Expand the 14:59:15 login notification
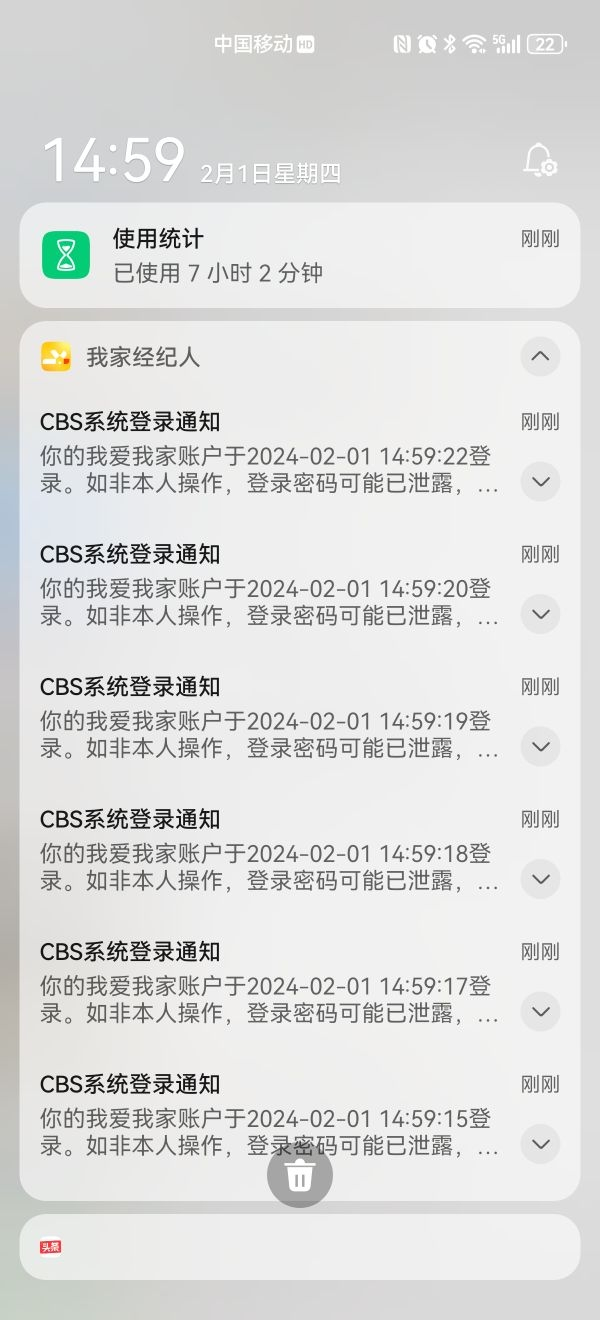Screen dimensions: 600x1320 click(x=540, y=1144)
